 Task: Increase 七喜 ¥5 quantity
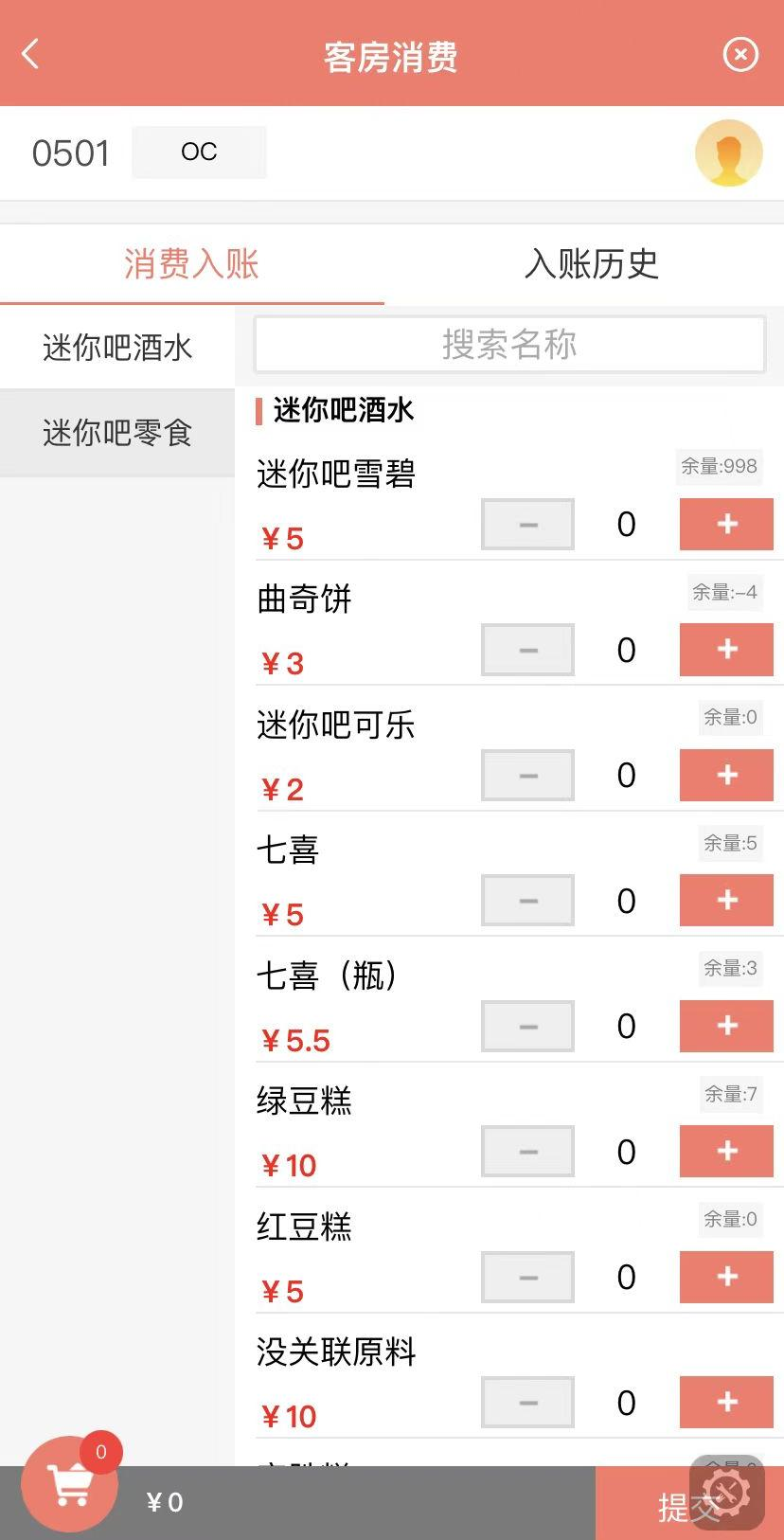(x=726, y=900)
